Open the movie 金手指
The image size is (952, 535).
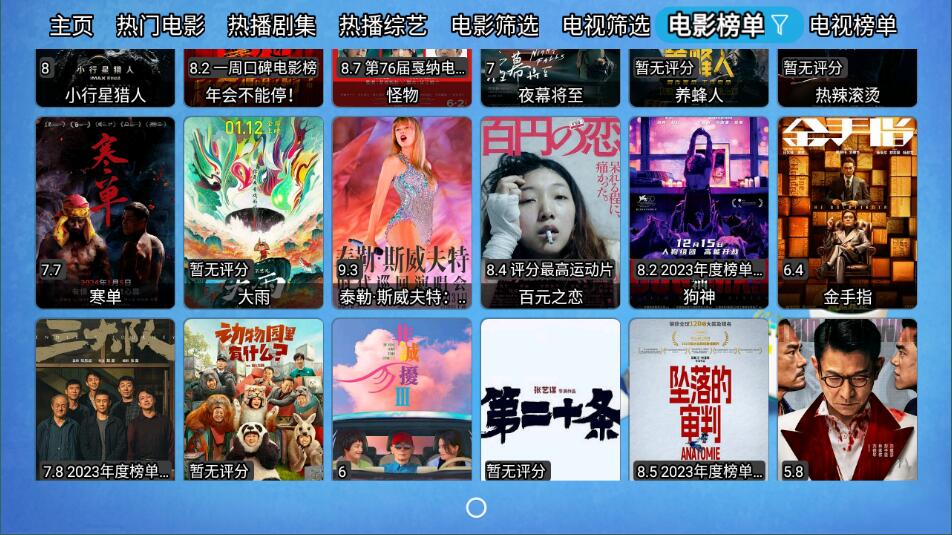point(847,212)
